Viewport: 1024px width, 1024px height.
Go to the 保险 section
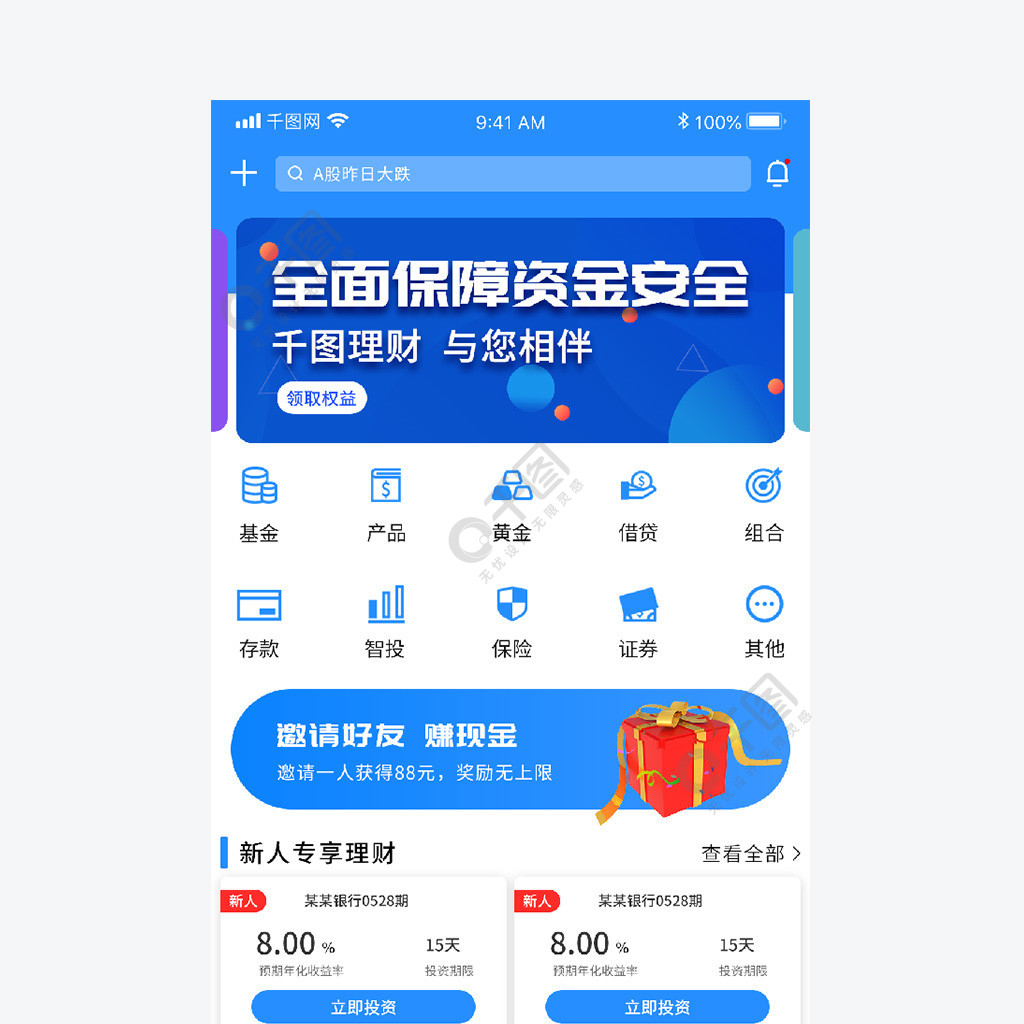[511, 621]
